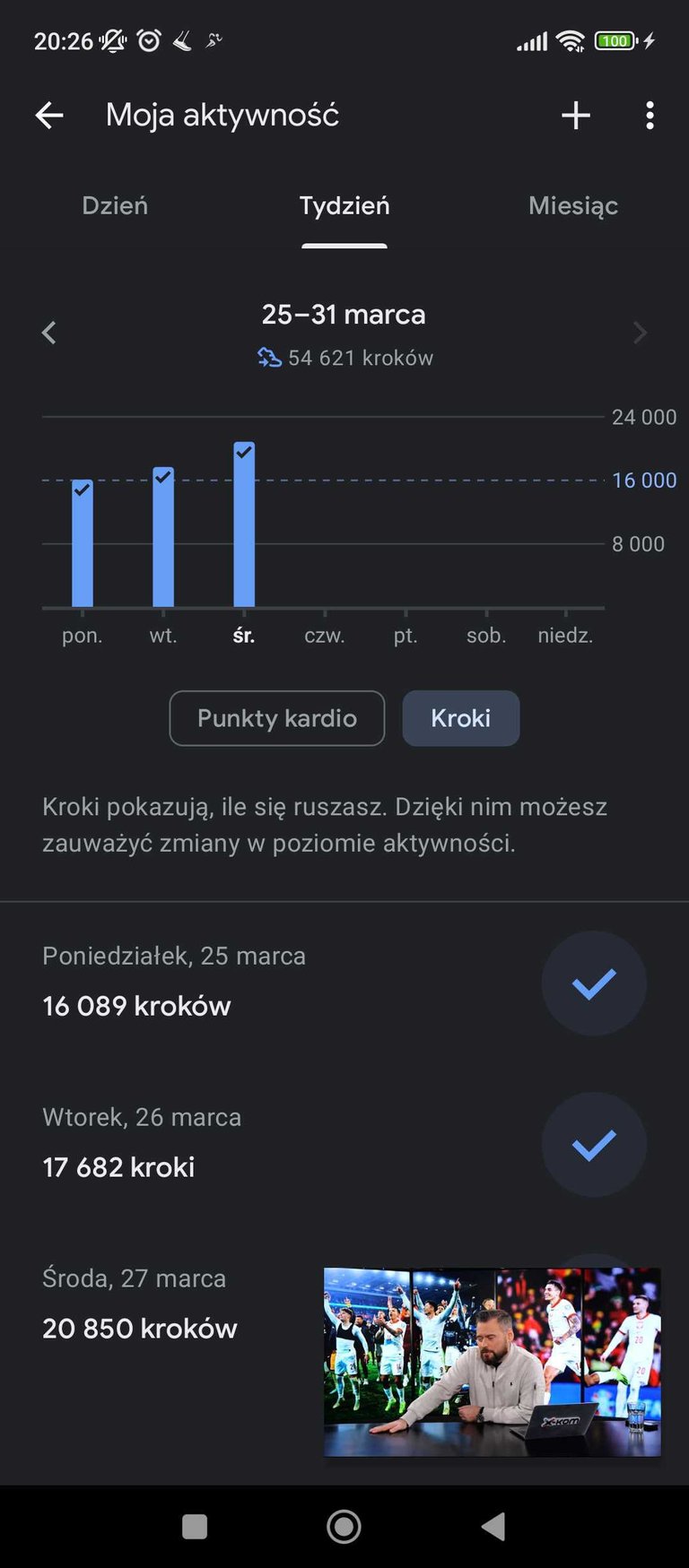Select the Tydzień tab
The image size is (689, 1568).
coord(344,206)
